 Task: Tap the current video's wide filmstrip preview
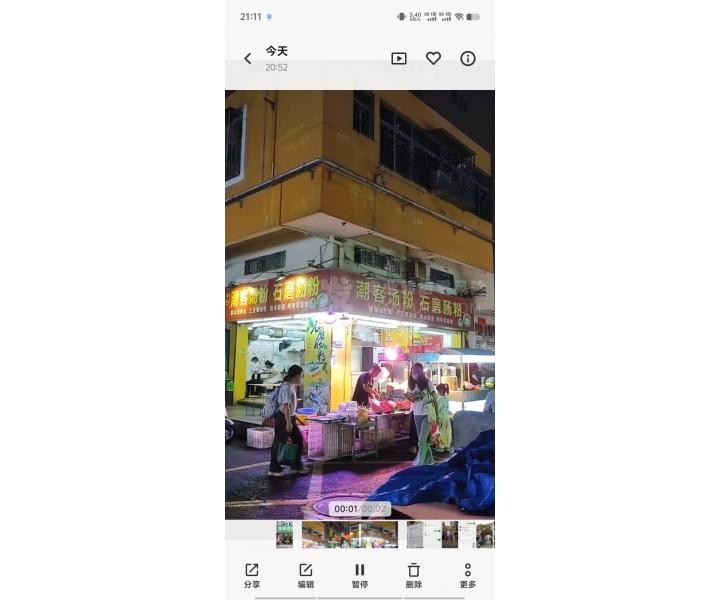[x=349, y=534]
